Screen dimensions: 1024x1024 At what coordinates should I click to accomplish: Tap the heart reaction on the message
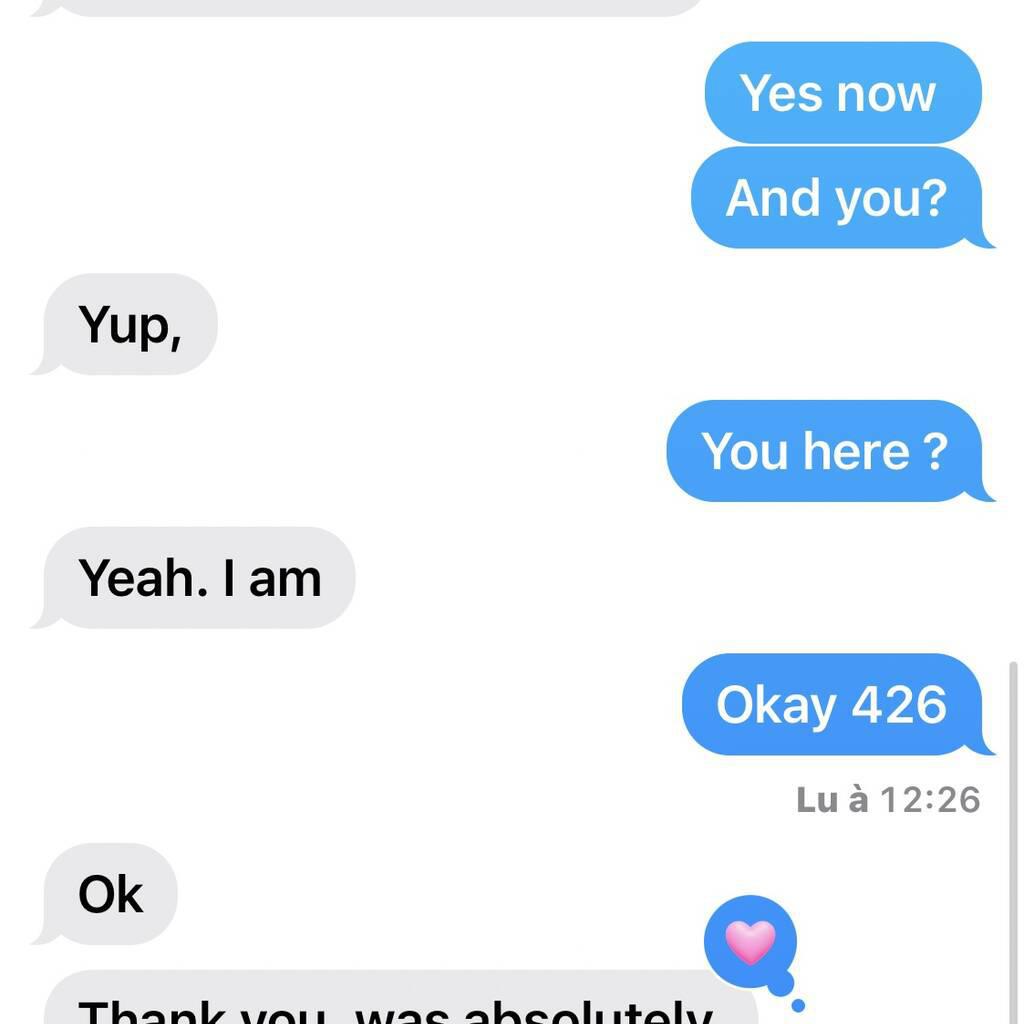click(750, 941)
